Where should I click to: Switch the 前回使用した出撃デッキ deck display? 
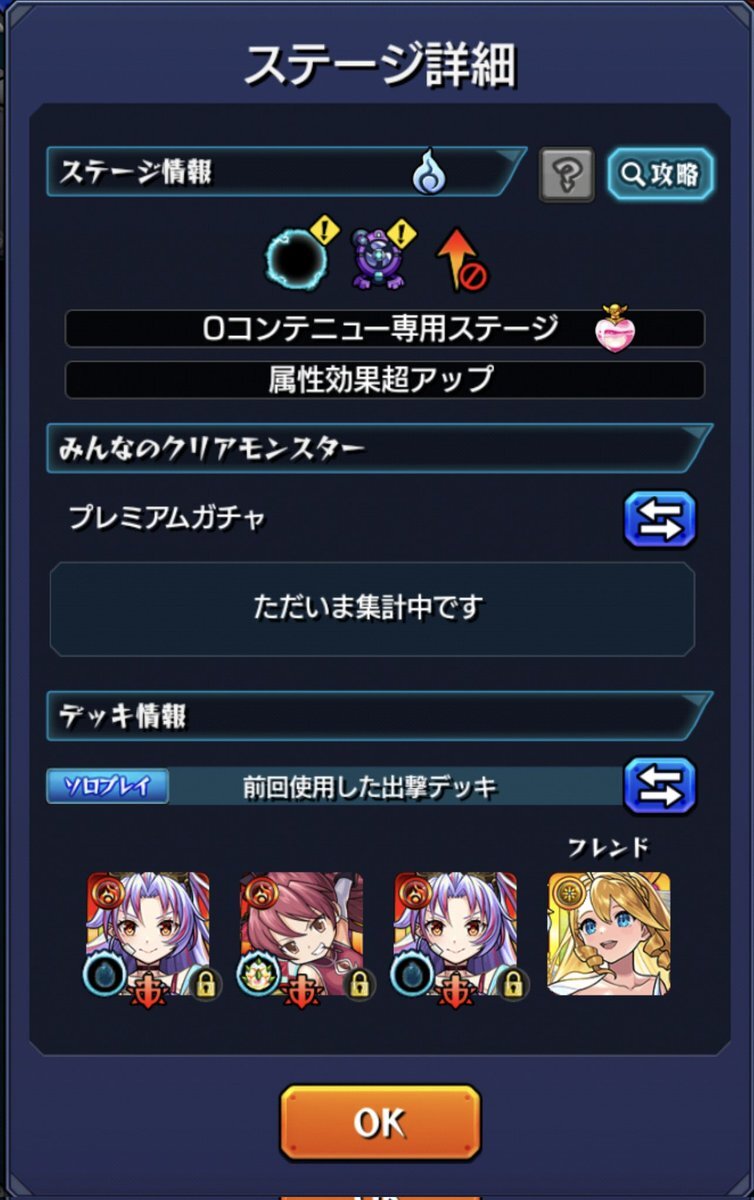point(659,786)
